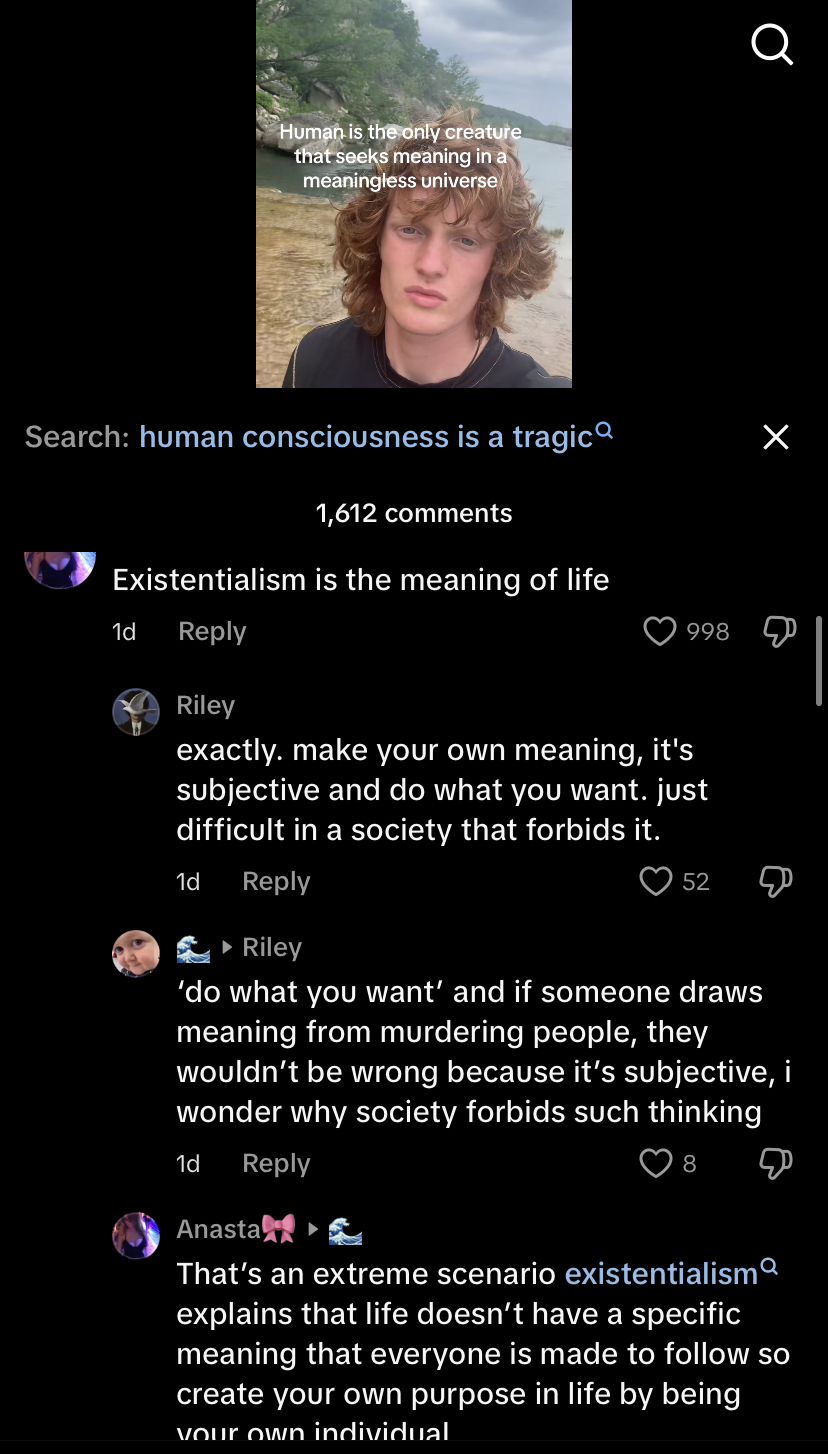Dislike Riley's comment
This screenshot has width=828, height=1454.
pos(776,881)
